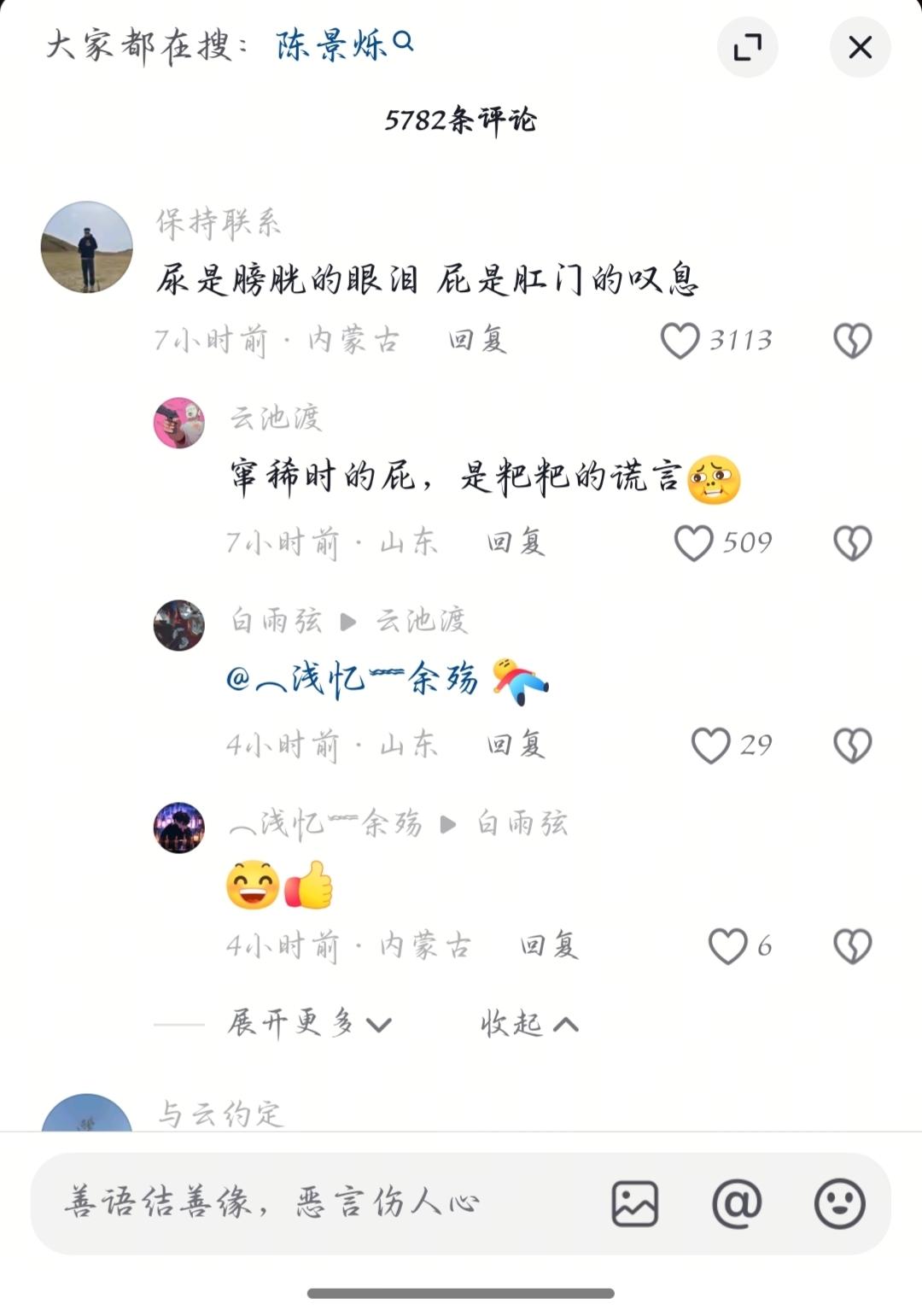
Task: Open the mentioned user @︿浅忆﹏余殇
Action: [x=352, y=680]
